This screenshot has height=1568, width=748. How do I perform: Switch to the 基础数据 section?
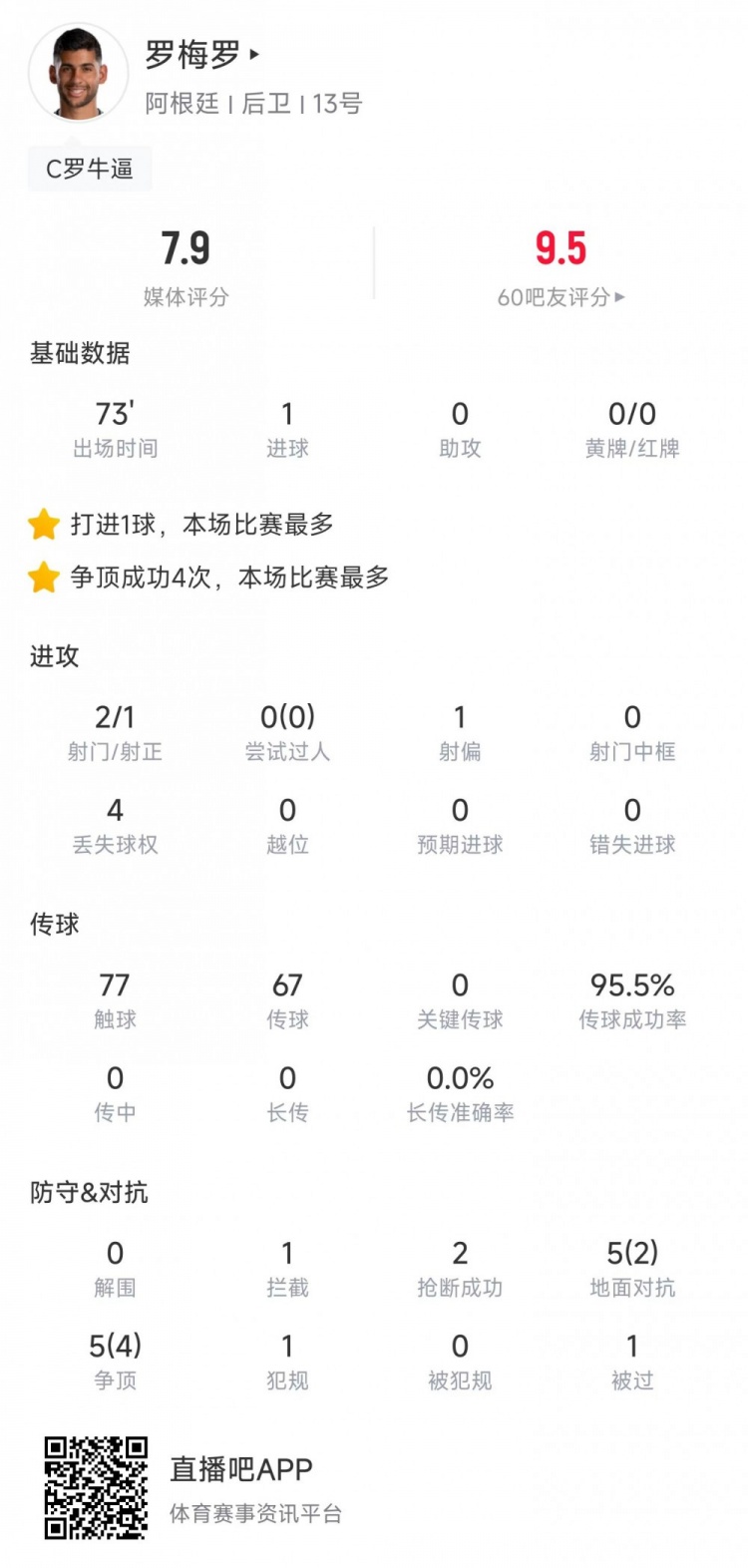coord(80,352)
